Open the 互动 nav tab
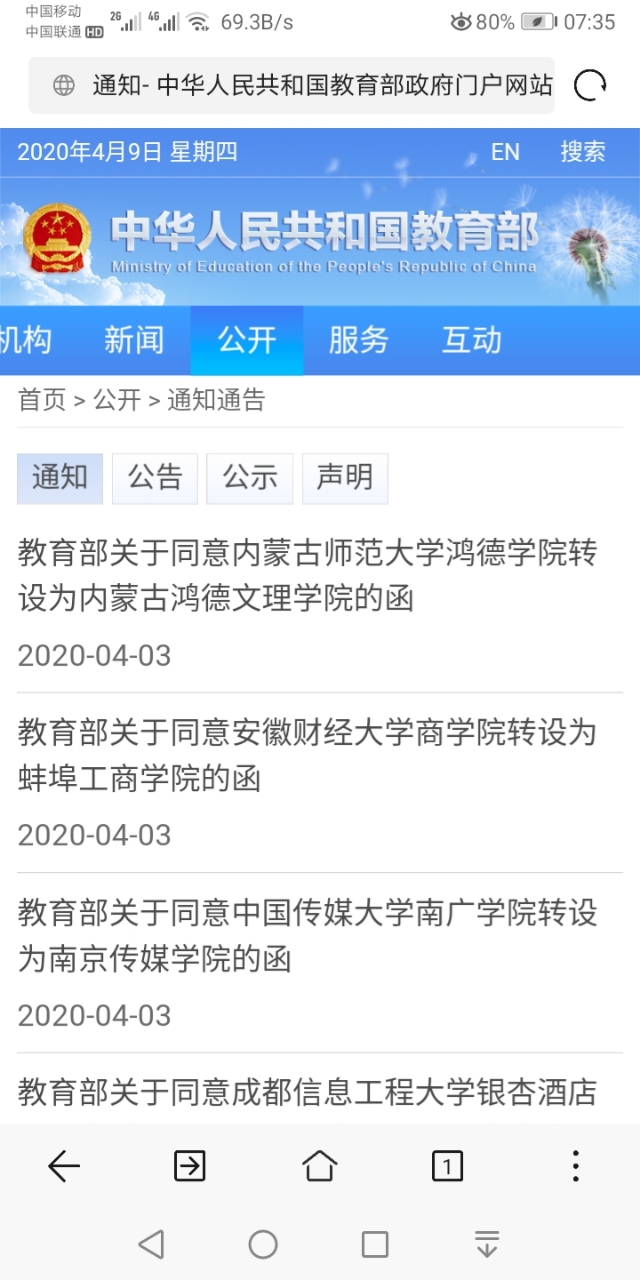This screenshot has height=1280, width=640. click(x=472, y=340)
